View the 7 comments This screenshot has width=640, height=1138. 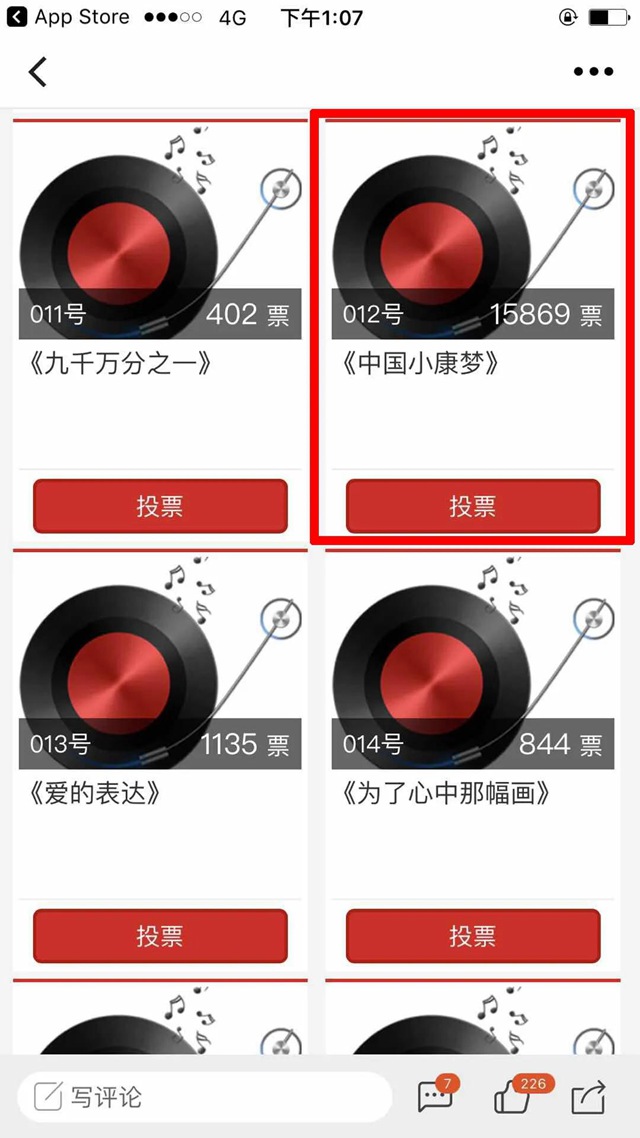pyautogui.click(x=436, y=1097)
